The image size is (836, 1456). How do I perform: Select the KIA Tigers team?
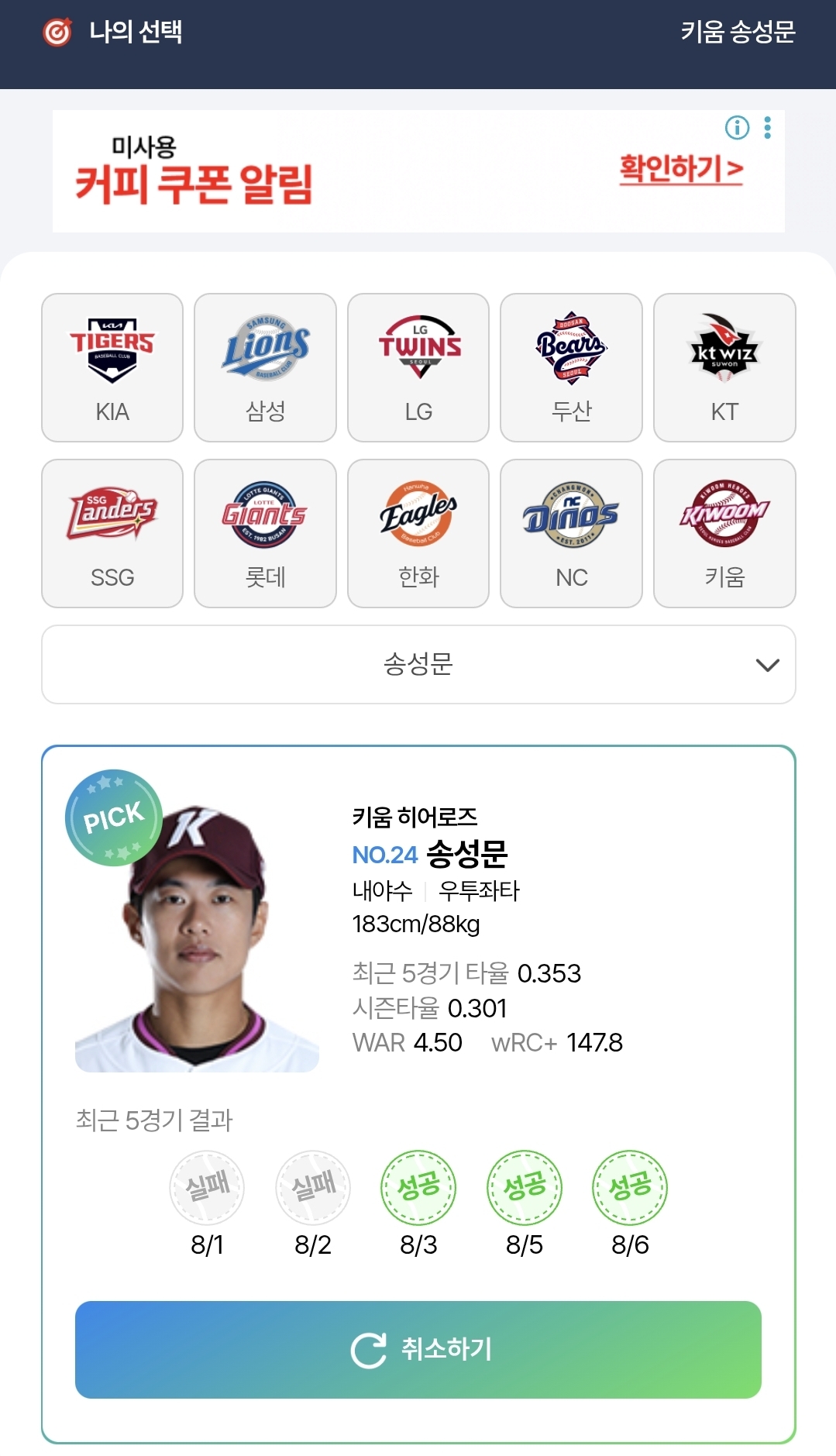tap(112, 367)
